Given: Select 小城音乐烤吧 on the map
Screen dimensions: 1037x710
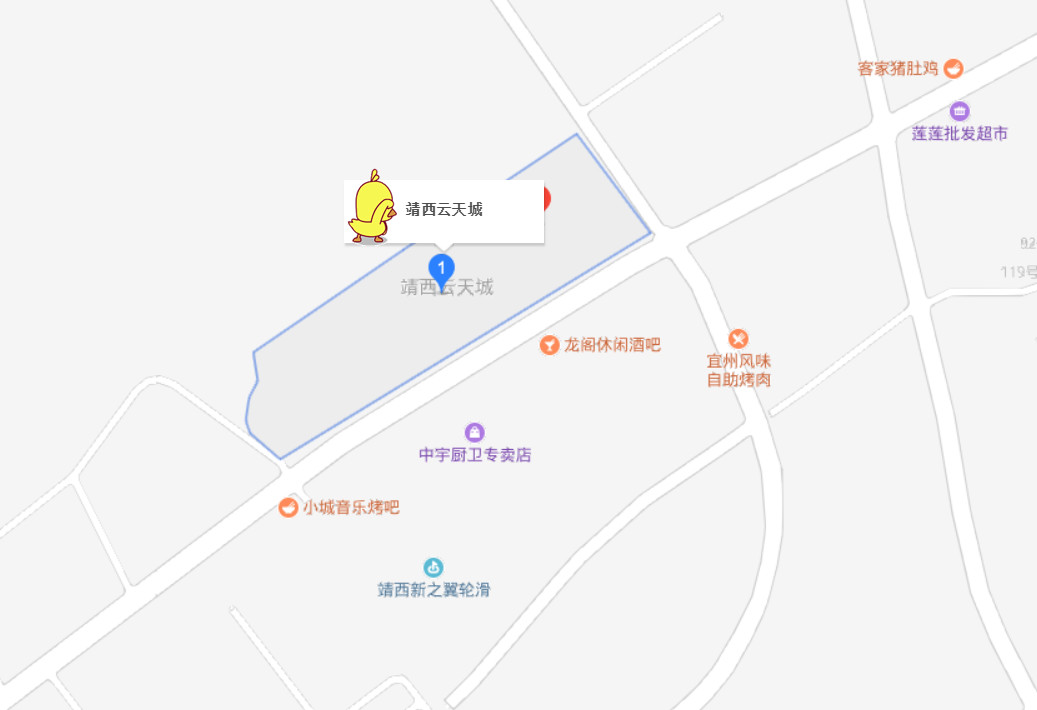Looking at the screenshot, I should click(288, 507).
